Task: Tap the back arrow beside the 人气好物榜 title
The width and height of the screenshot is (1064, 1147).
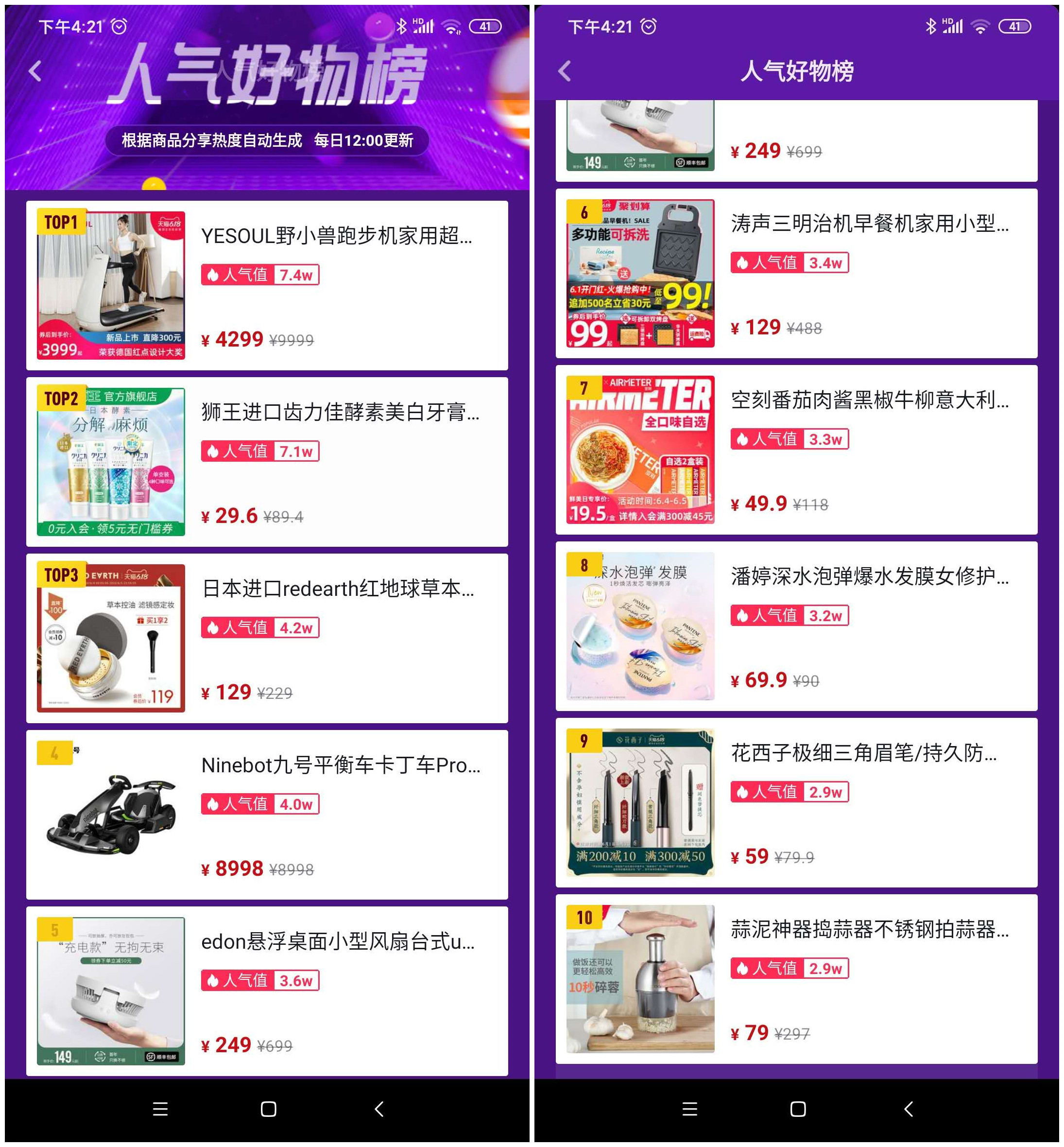Action: click(x=565, y=71)
